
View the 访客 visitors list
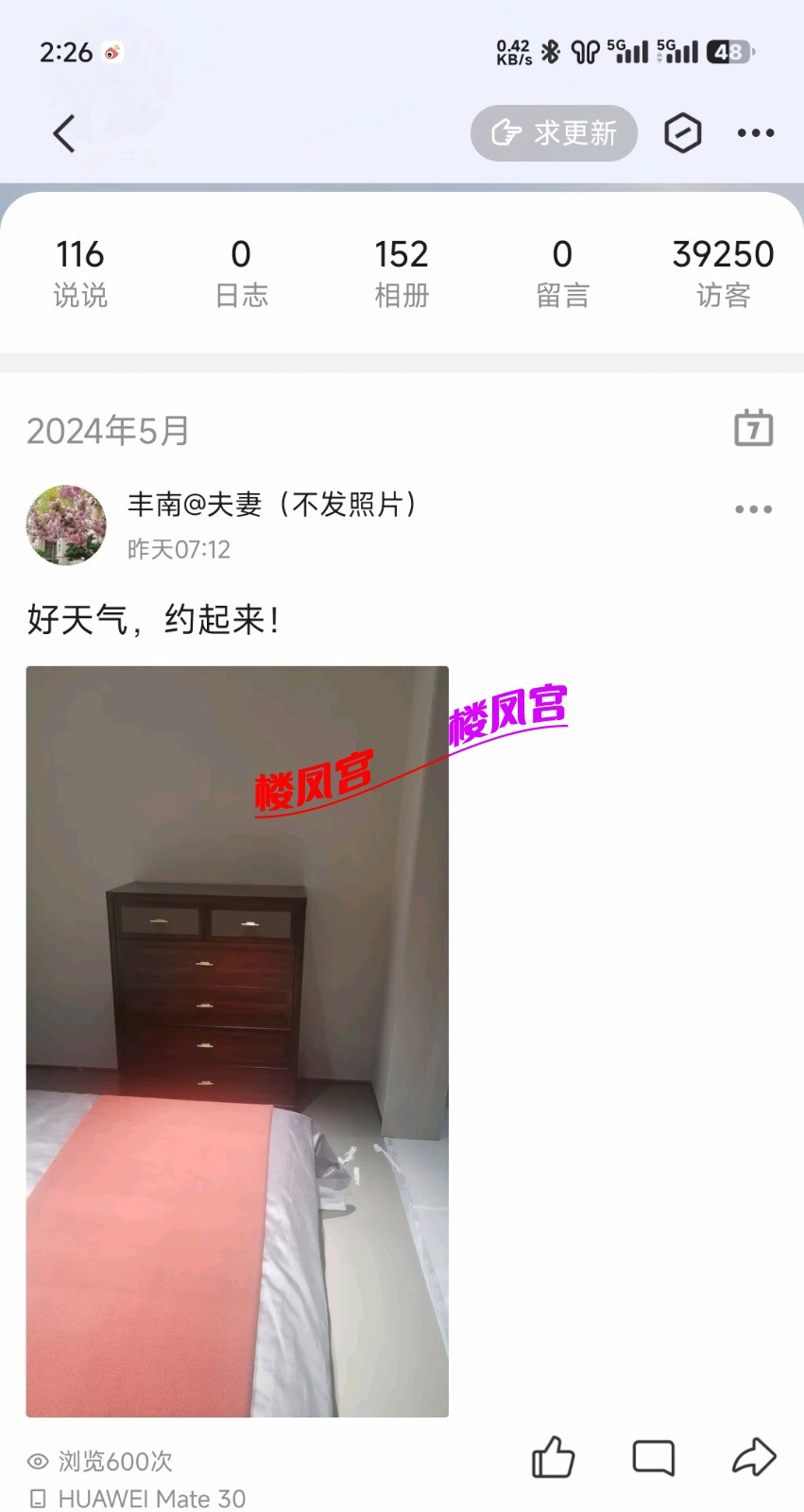pyautogui.click(x=723, y=273)
